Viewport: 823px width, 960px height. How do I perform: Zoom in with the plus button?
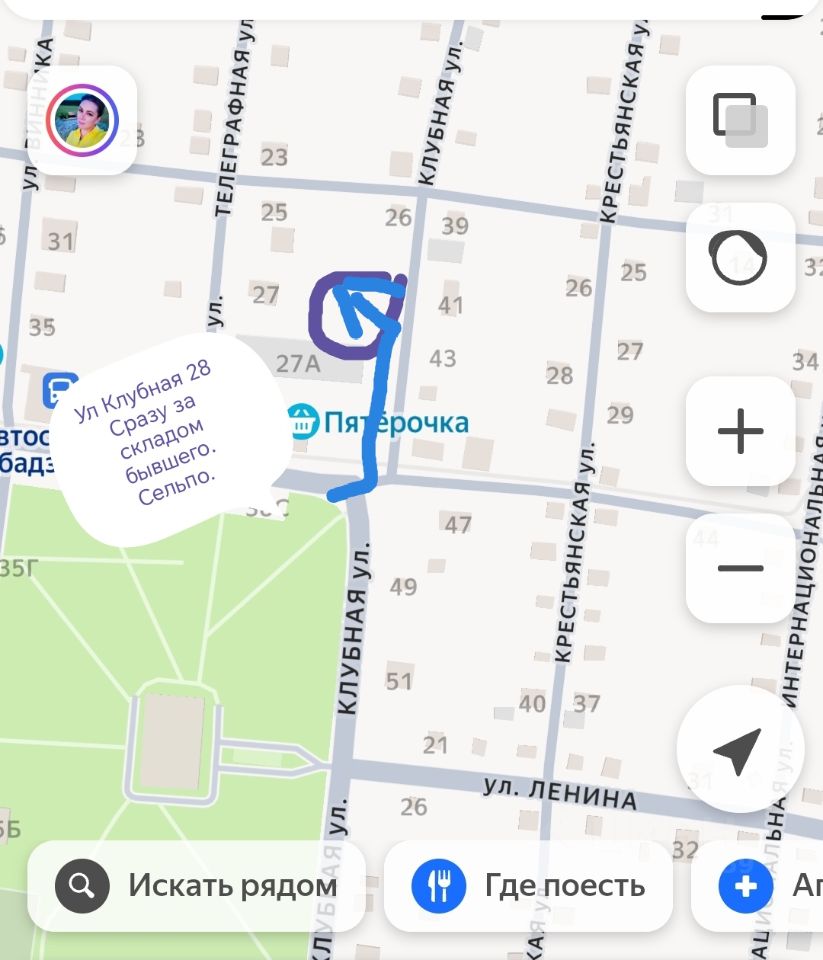pyautogui.click(x=740, y=433)
